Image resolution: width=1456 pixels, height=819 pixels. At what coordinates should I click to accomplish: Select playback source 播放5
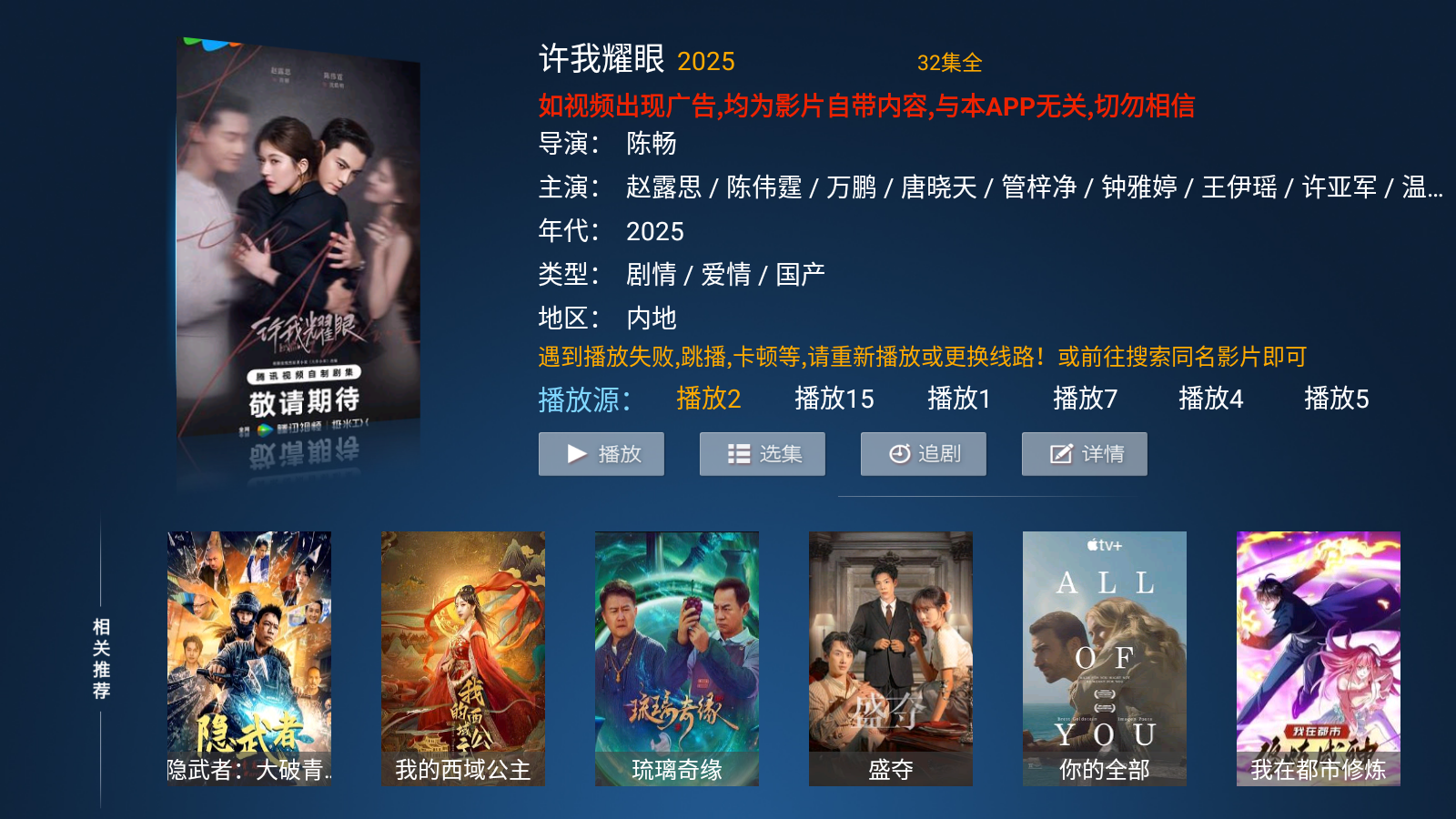point(1336,399)
